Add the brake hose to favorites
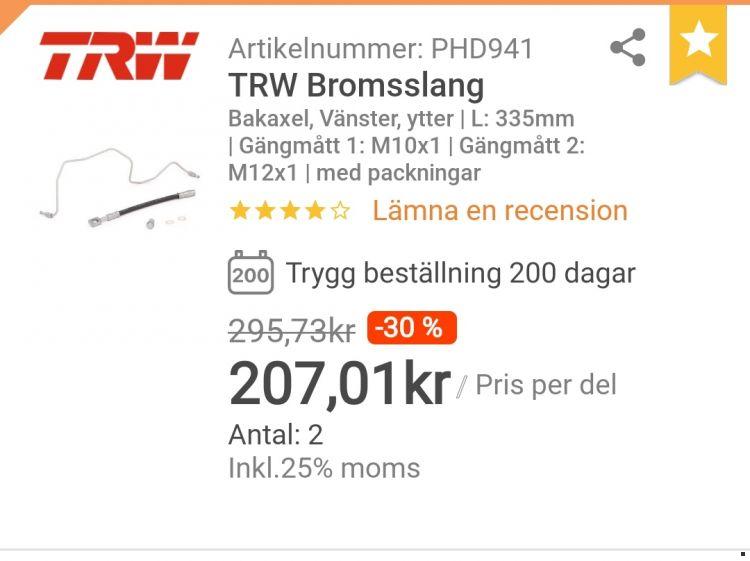Screen dimensions: 750x561 [698, 41]
